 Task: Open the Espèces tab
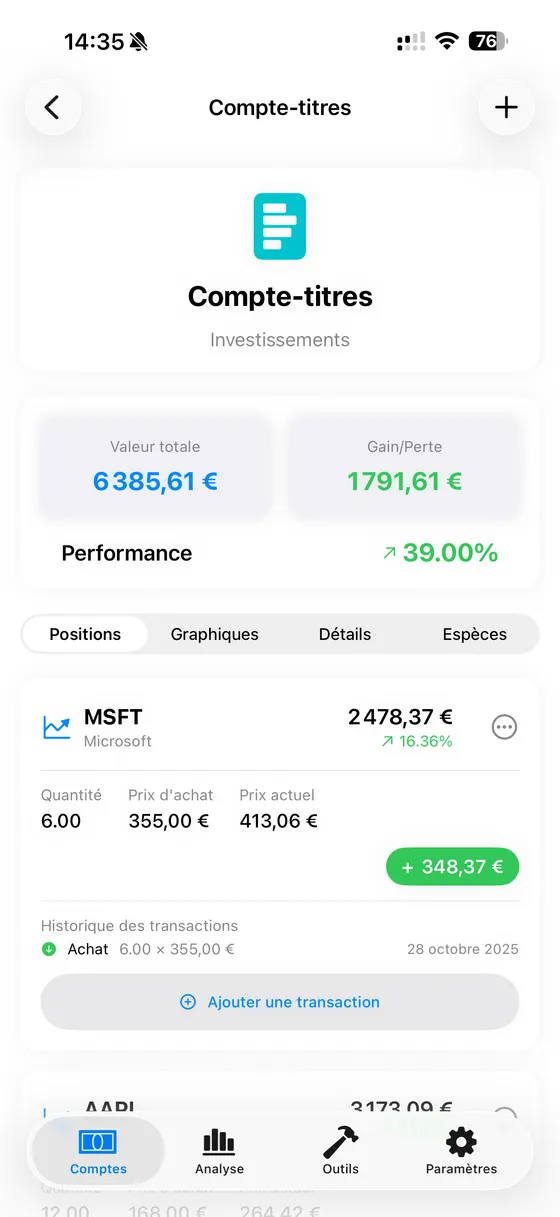tap(474, 634)
